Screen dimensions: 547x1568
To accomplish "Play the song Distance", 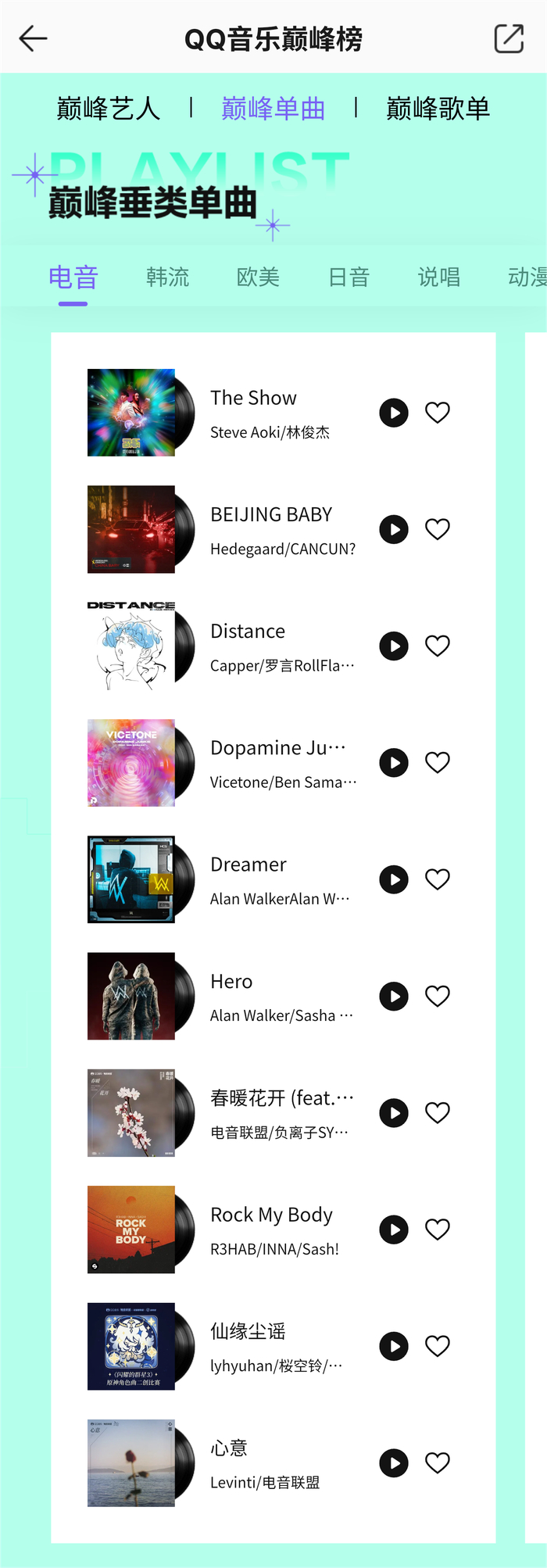I will coord(394,646).
